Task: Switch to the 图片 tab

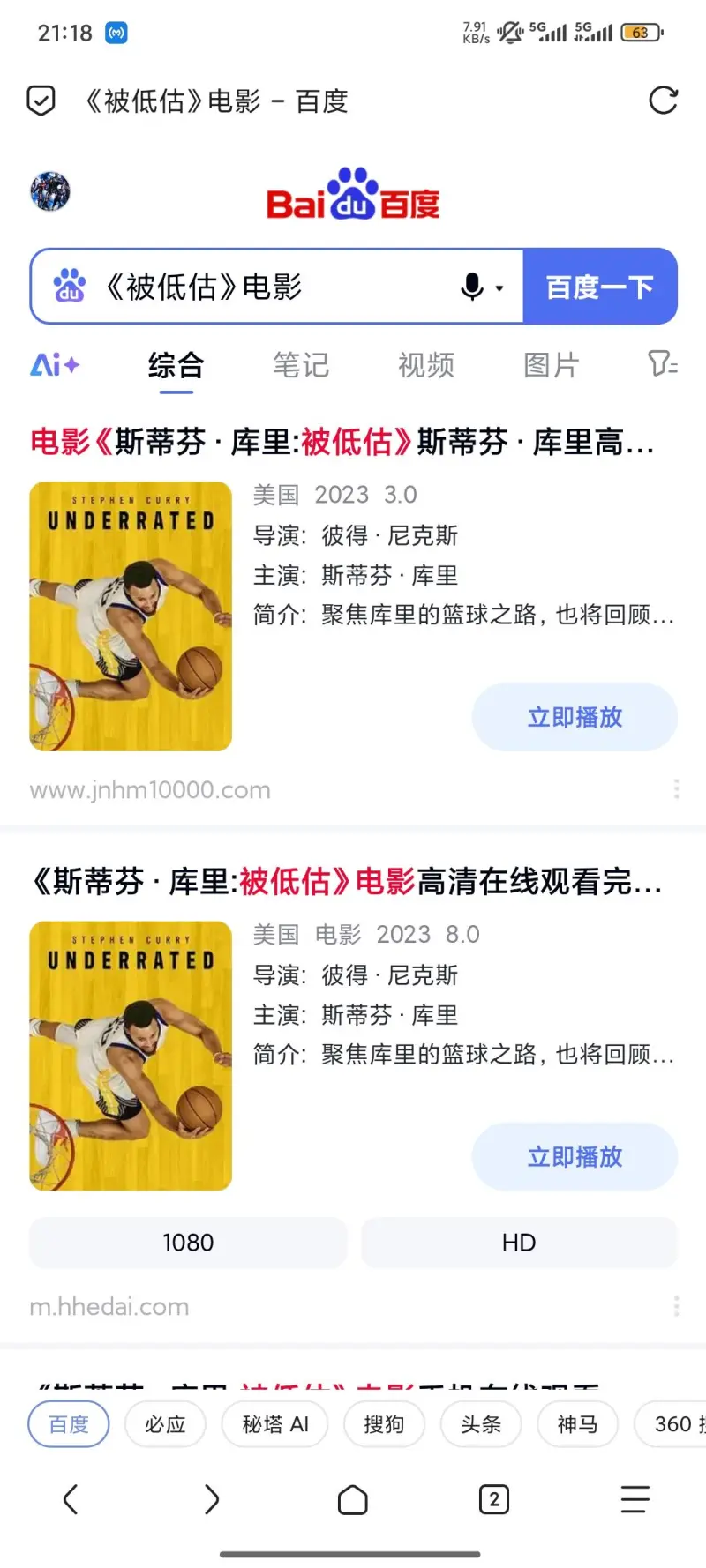Action: [552, 364]
